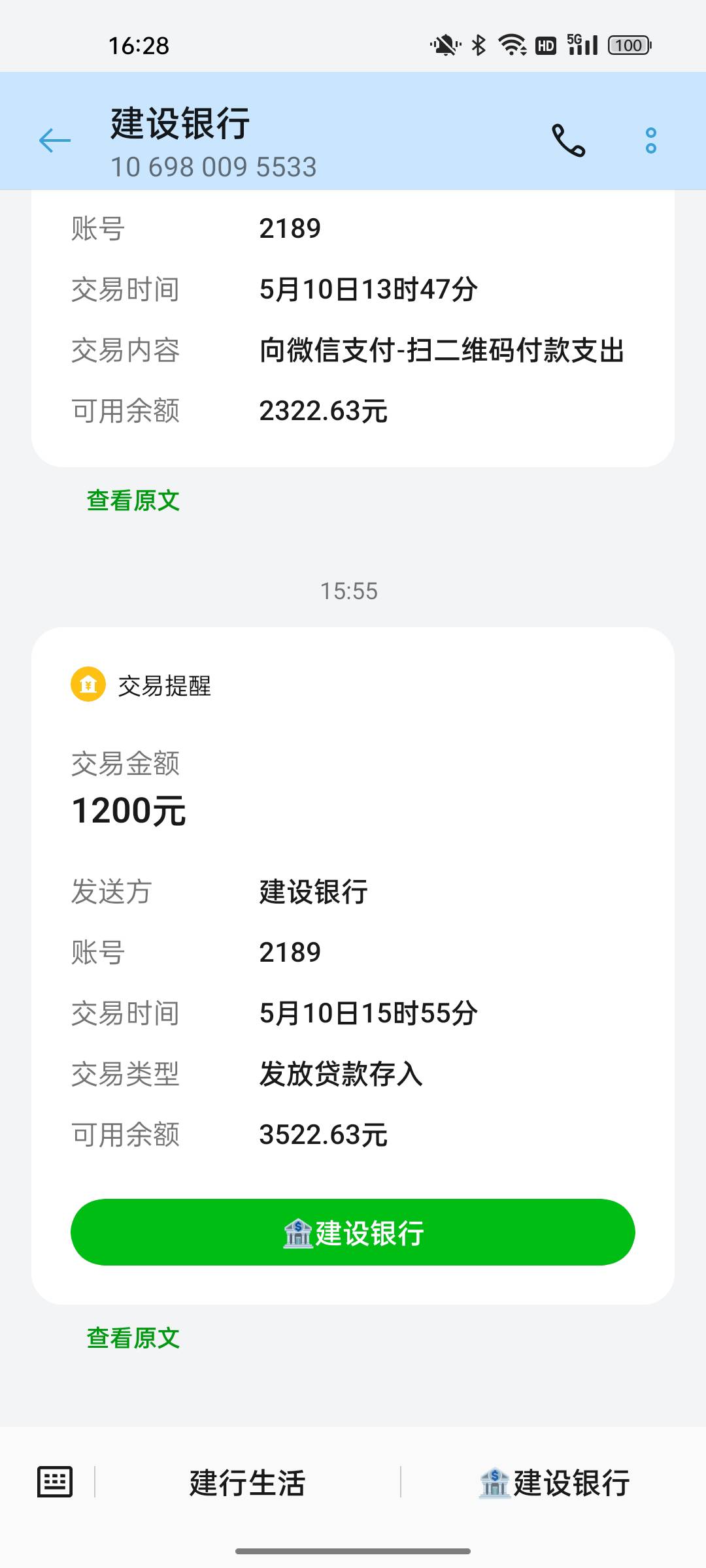Call 建设银行 with the phone icon
Image resolution: width=706 pixels, height=1568 pixels.
click(x=568, y=140)
